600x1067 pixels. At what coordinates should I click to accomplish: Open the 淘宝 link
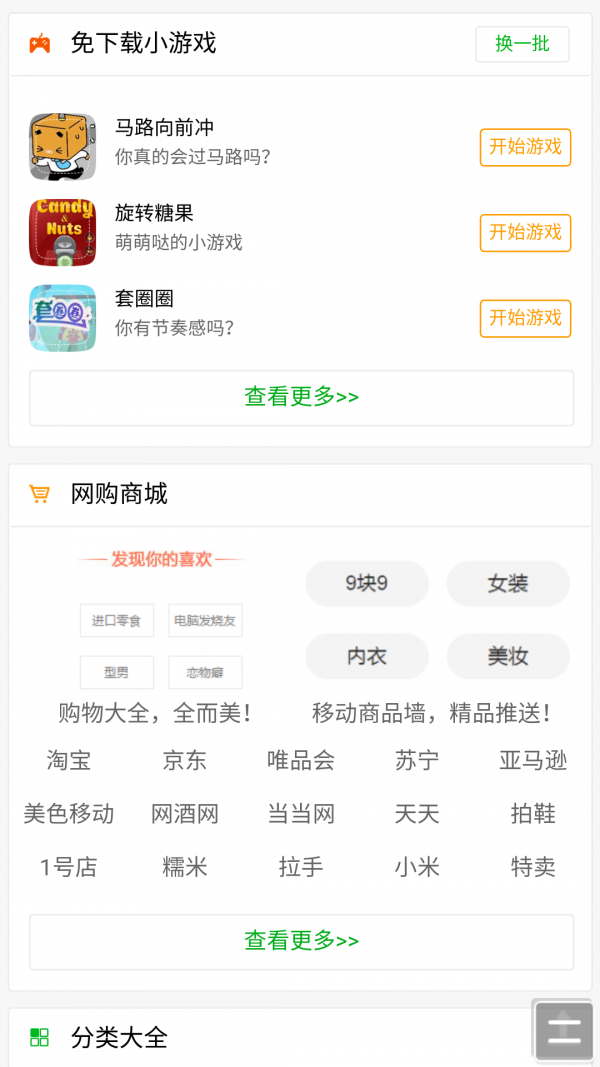[x=69, y=761]
